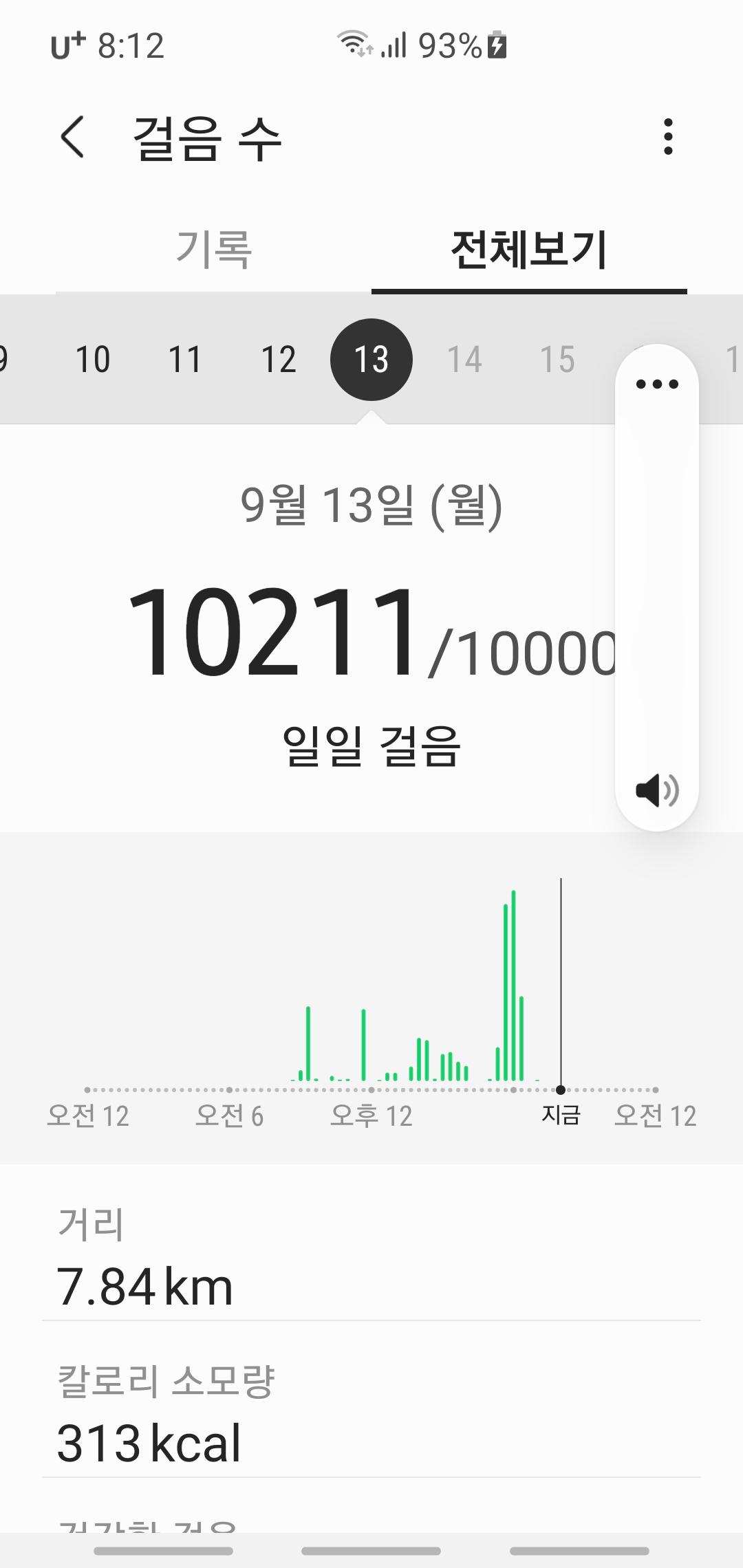Go back from the 걸음 수 screen
The height and width of the screenshot is (1568, 743).
pos(72,137)
